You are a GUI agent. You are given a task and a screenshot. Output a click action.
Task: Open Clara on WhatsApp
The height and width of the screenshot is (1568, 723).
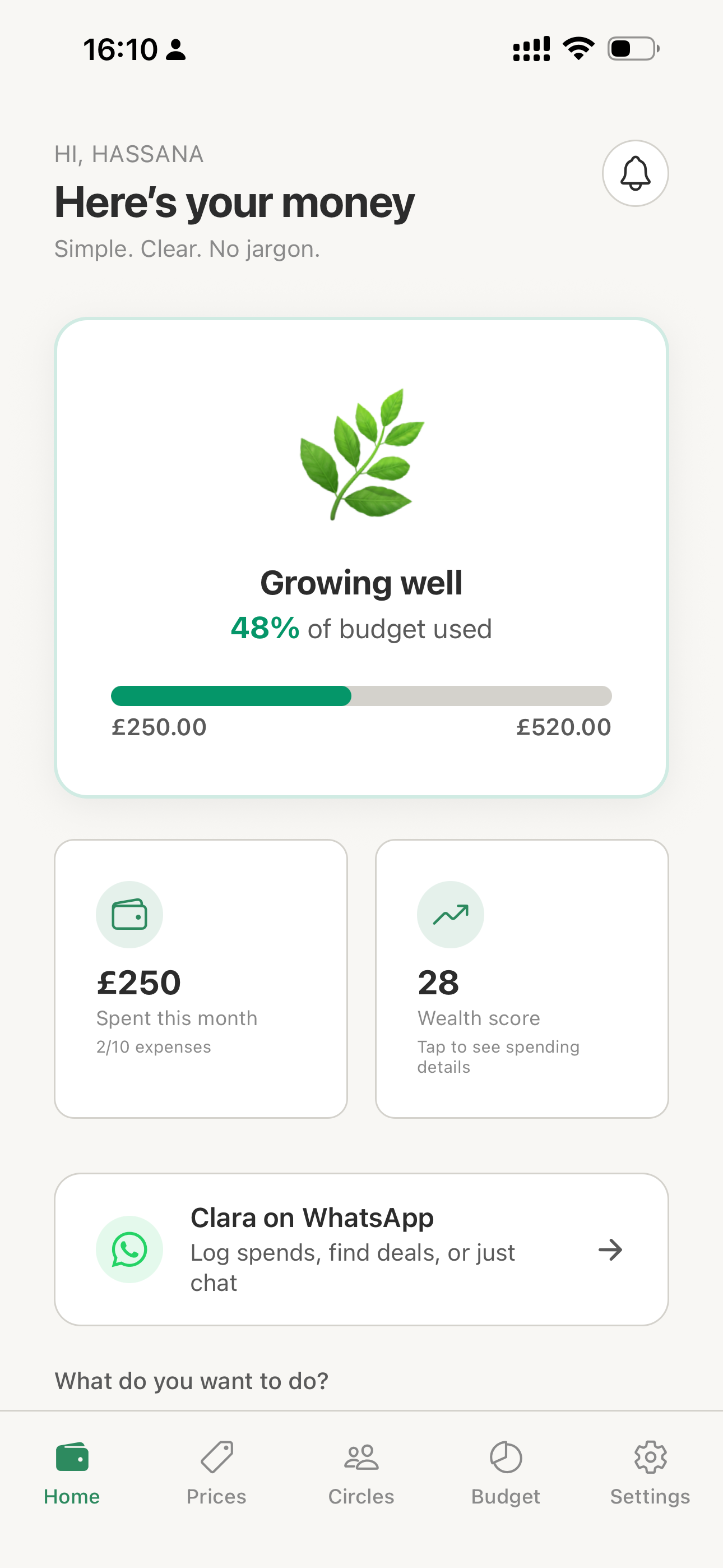(361, 1249)
